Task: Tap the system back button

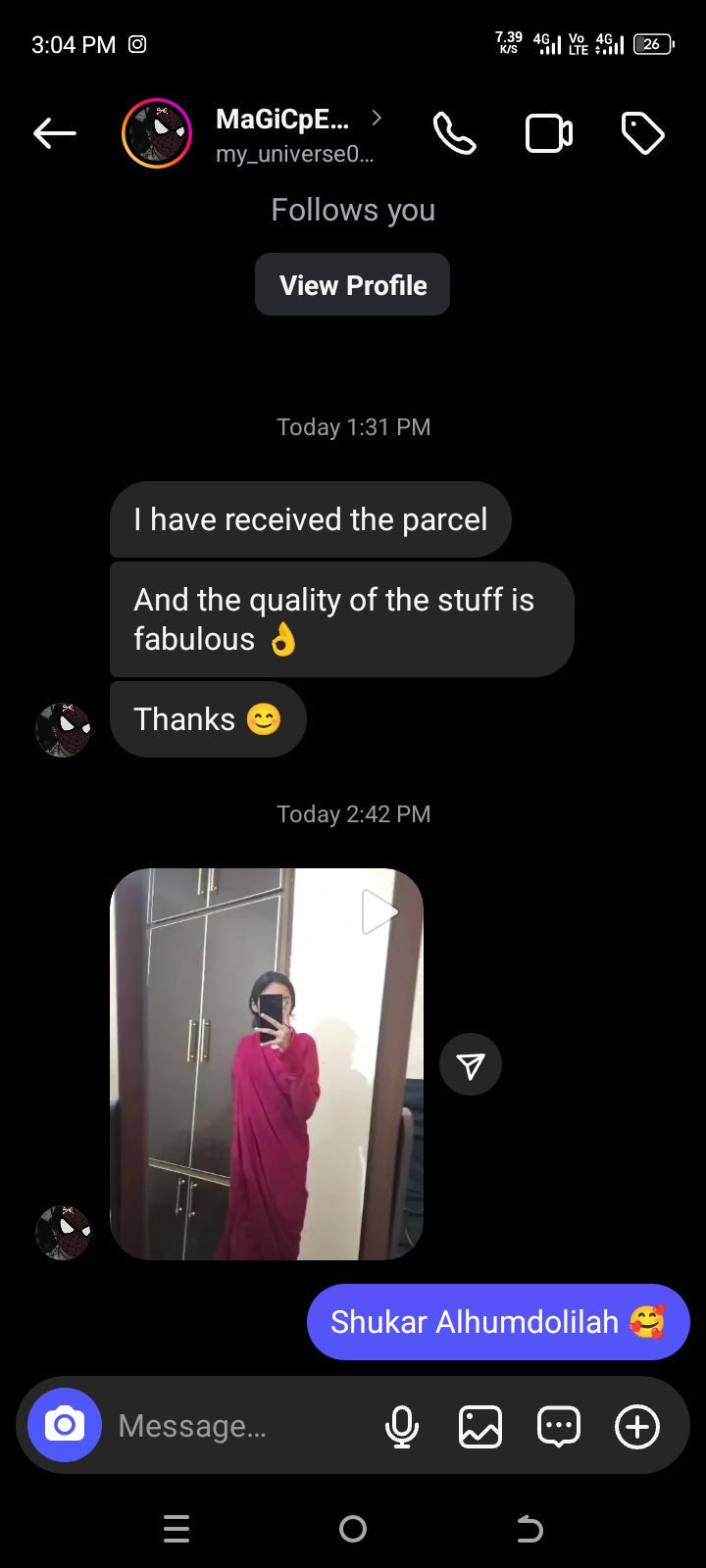Action: (529, 1529)
